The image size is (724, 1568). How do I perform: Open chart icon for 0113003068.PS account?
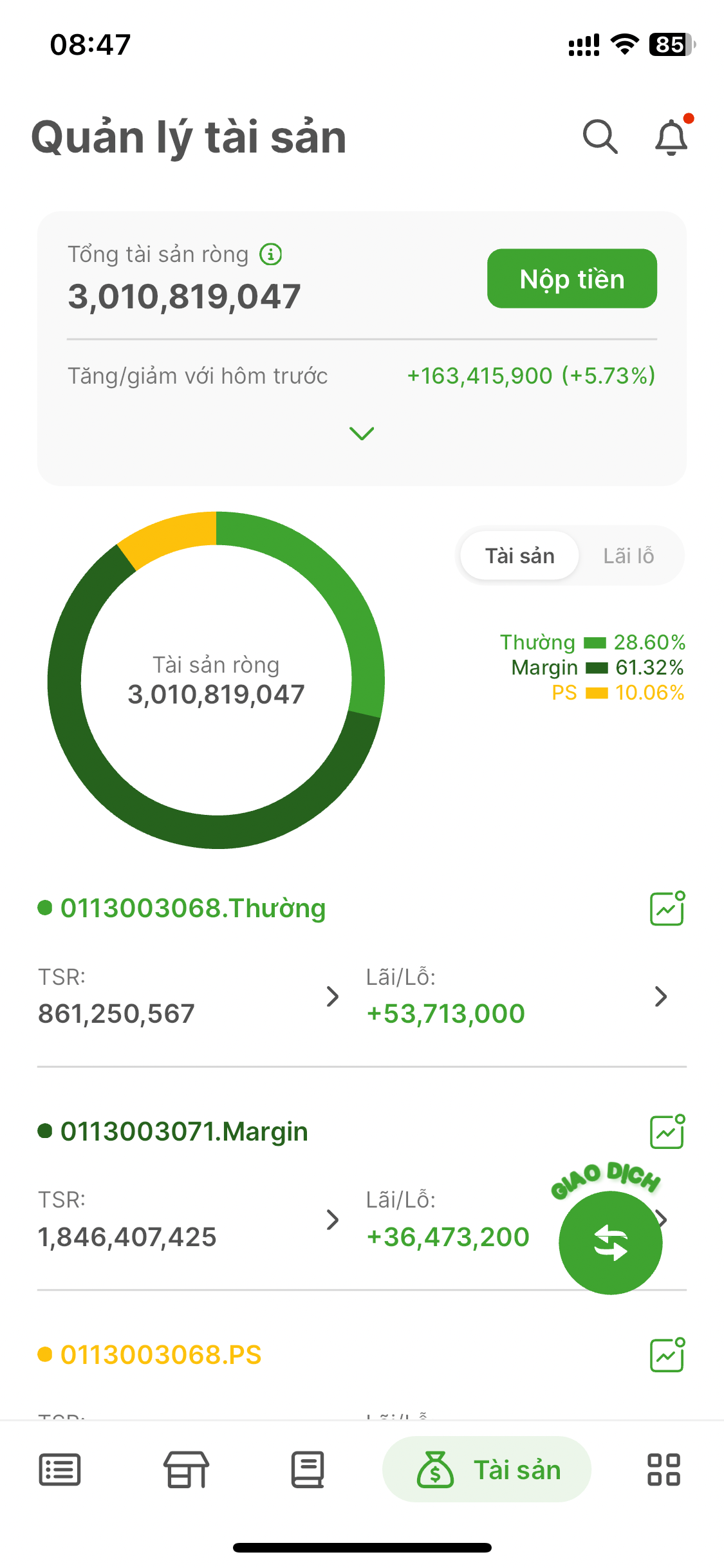tap(667, 1356)
